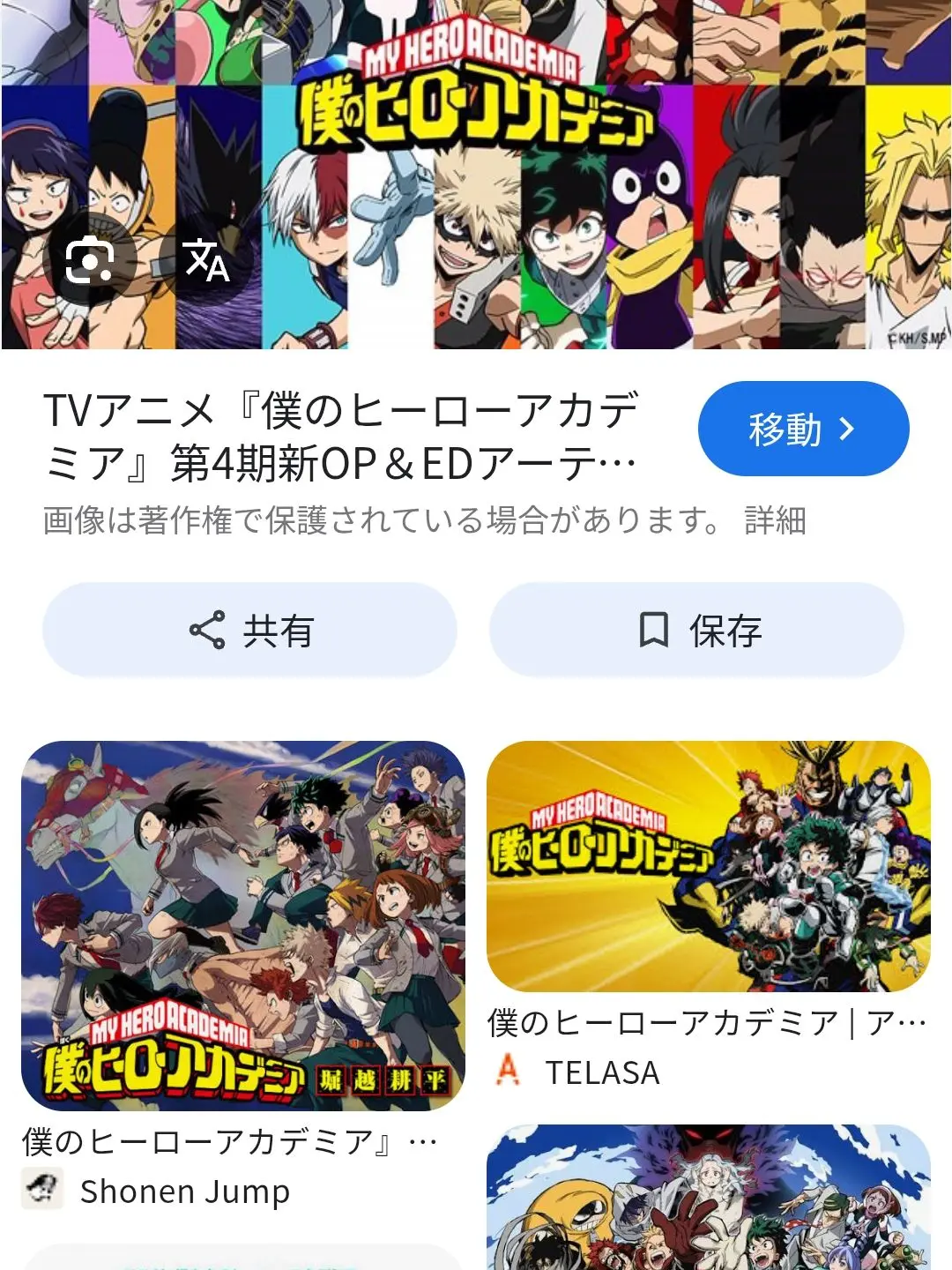The height and width of the screenshot is (1270, 952).
Task: Open the Shonen Jump source link
Action: [184, 1191]
